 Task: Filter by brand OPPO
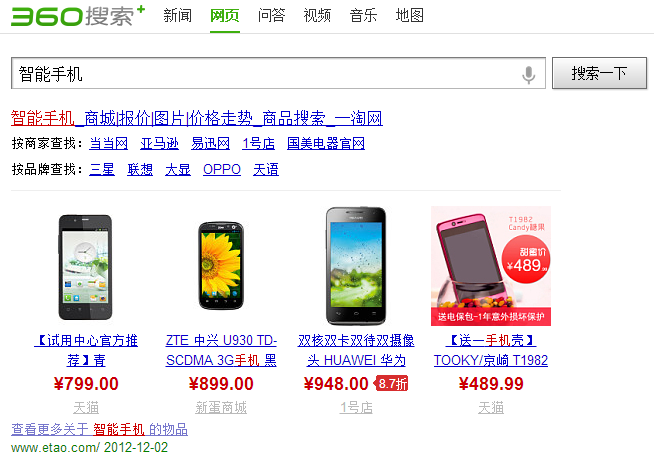click(x=222, y=170)
